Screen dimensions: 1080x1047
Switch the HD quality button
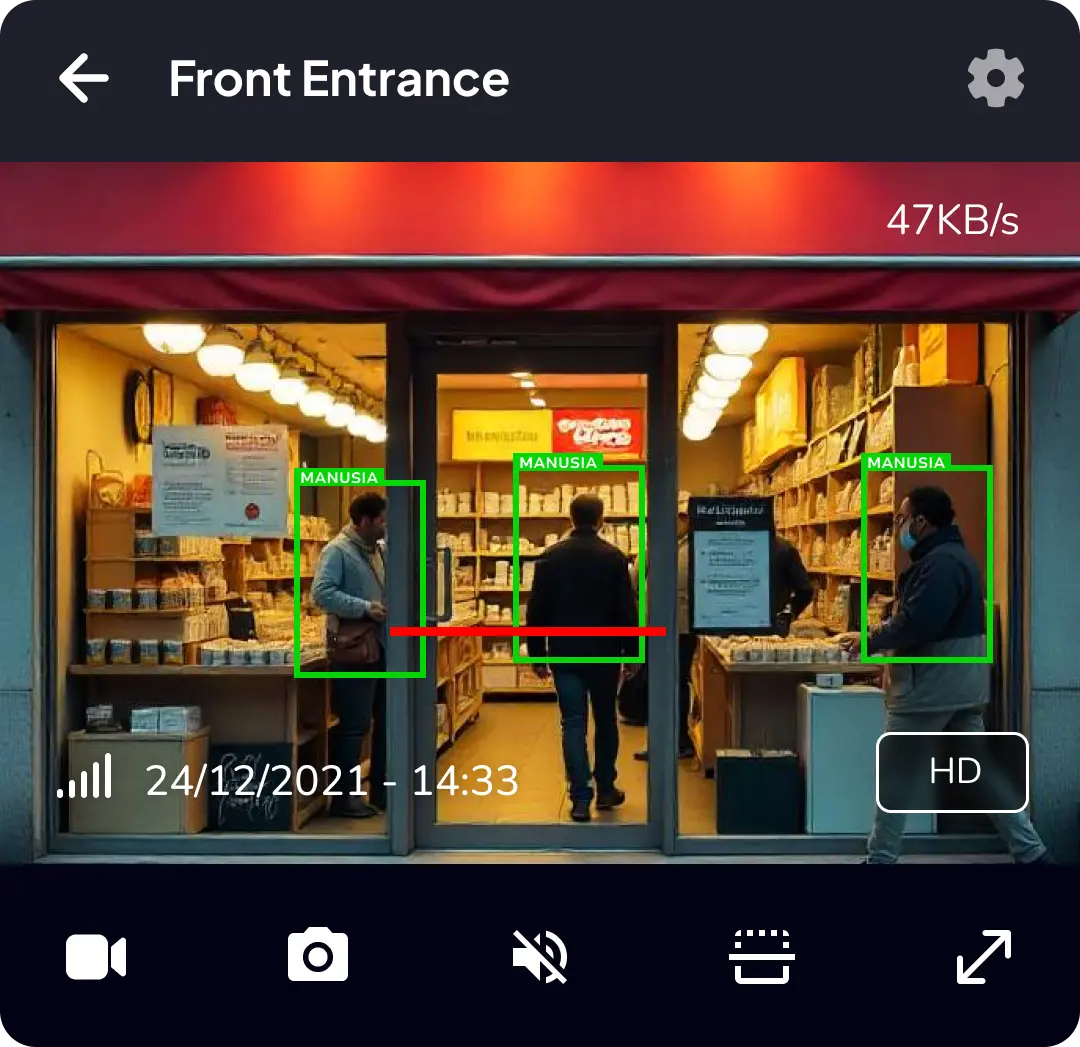pos(952,772)
